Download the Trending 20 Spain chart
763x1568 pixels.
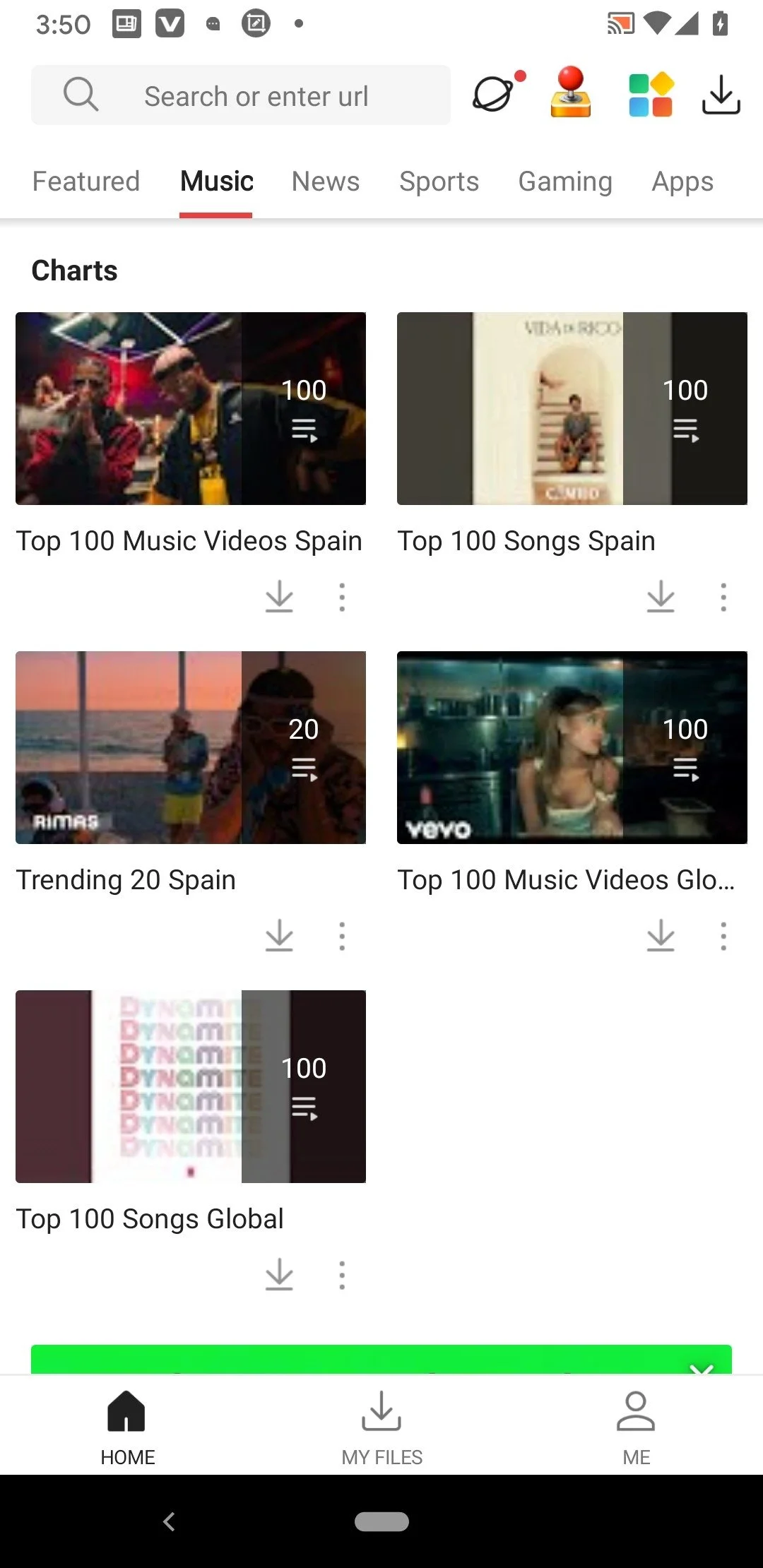point(278,935)
